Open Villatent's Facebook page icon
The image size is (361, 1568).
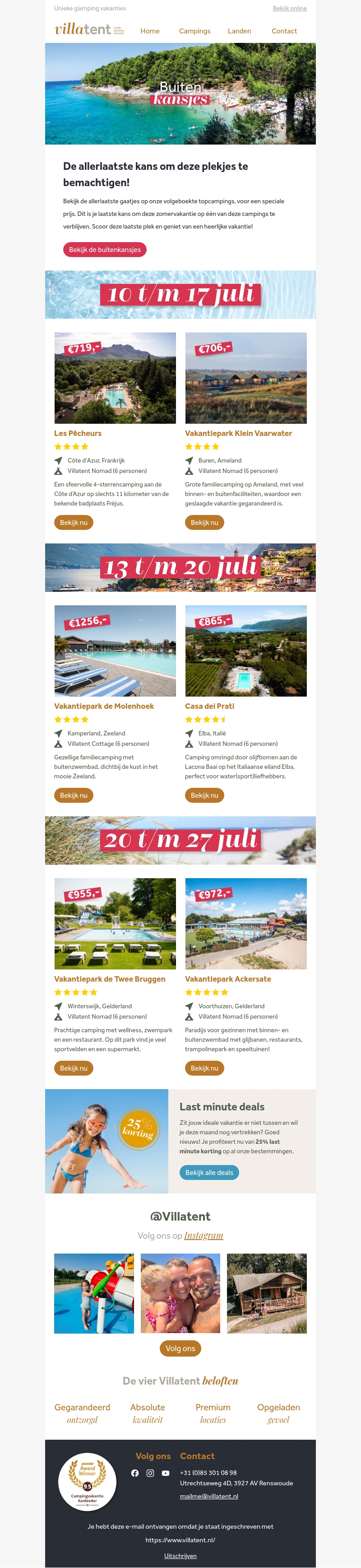(135, 1473)
